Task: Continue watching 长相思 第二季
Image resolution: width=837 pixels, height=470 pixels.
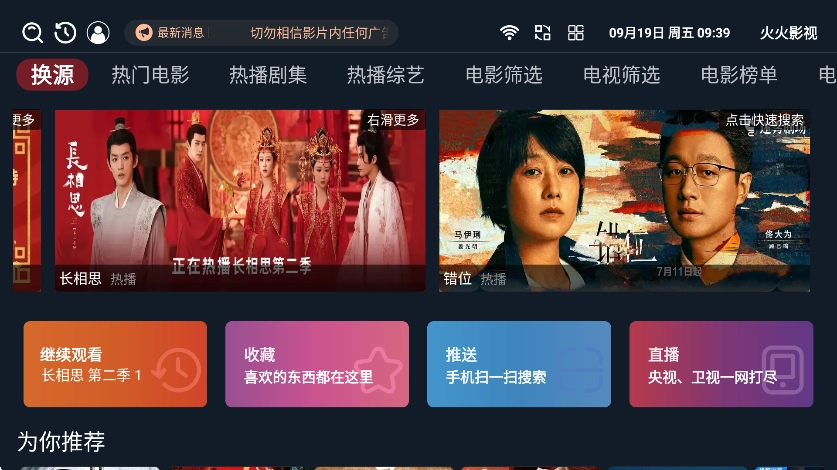Action: (115, 364)
